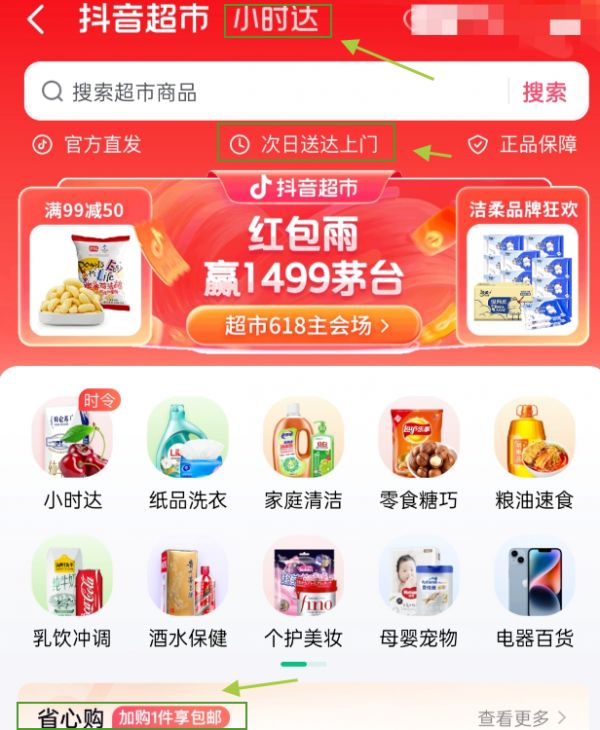The height and width of the screenshot is (730, 600).
Task: Select the 酒水保健 category
Action: 187,590
